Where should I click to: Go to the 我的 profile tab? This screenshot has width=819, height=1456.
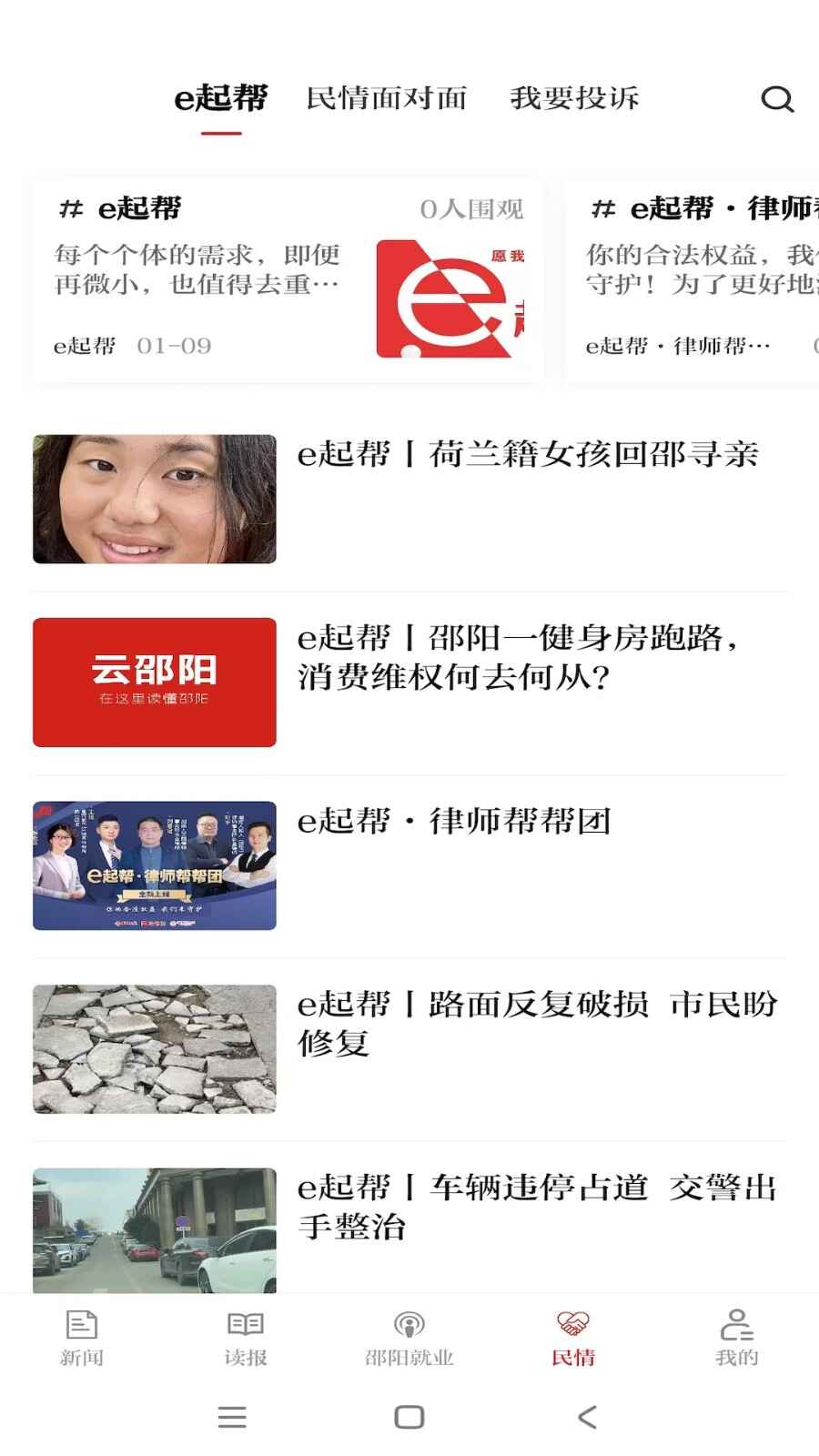pyautogui.click(x=736, y=1338)
